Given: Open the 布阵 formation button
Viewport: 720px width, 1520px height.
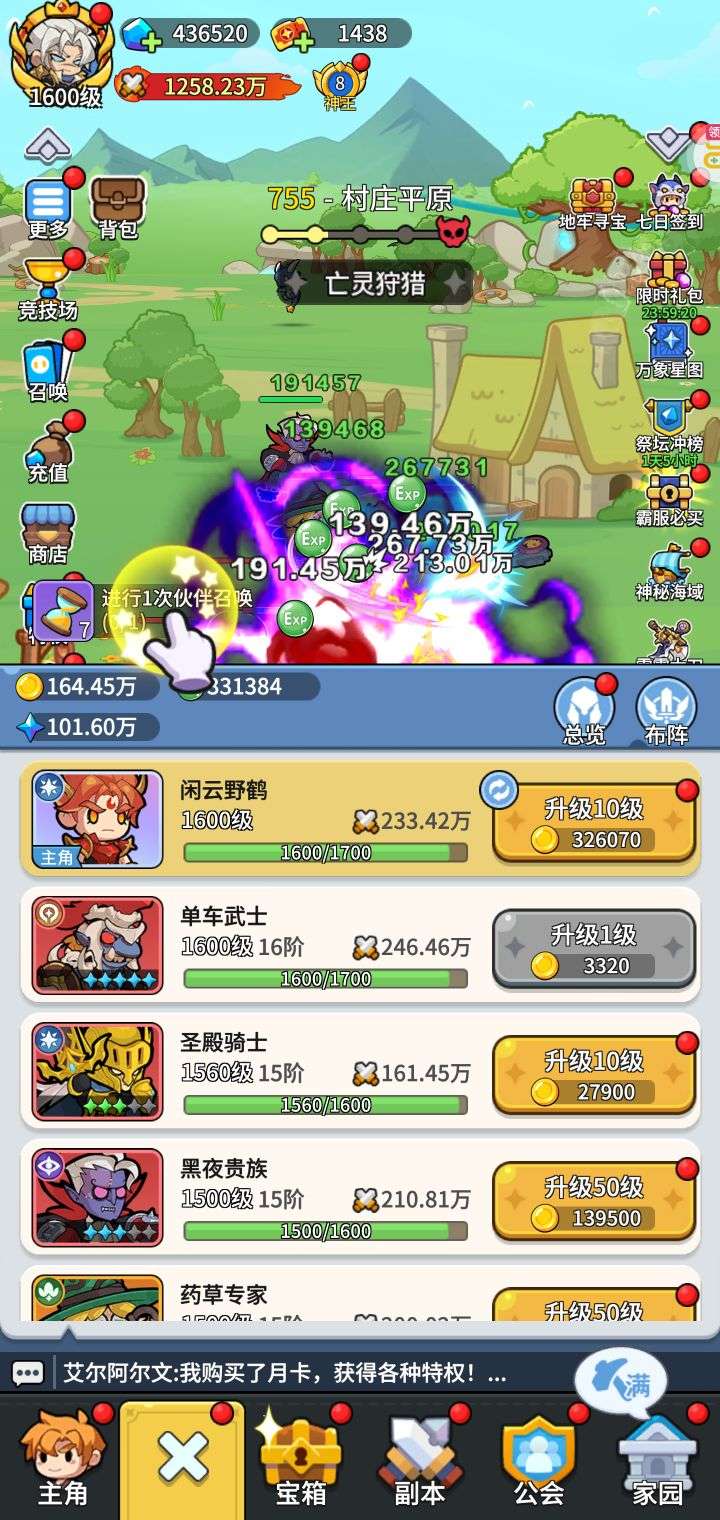Looking at the screenshot, I should click(x=666, y=710).
